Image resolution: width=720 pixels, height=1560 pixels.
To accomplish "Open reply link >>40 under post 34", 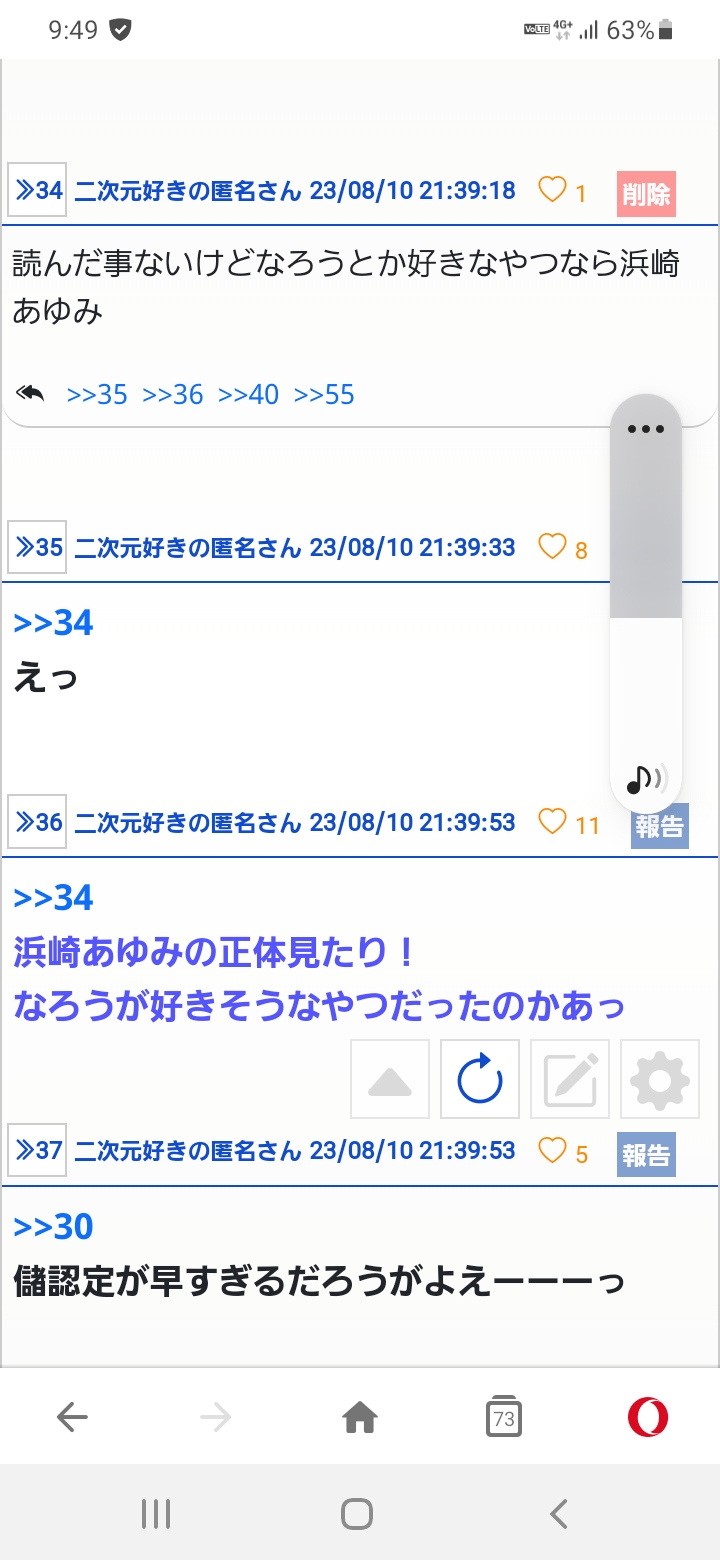I will [x=249, y=395].
